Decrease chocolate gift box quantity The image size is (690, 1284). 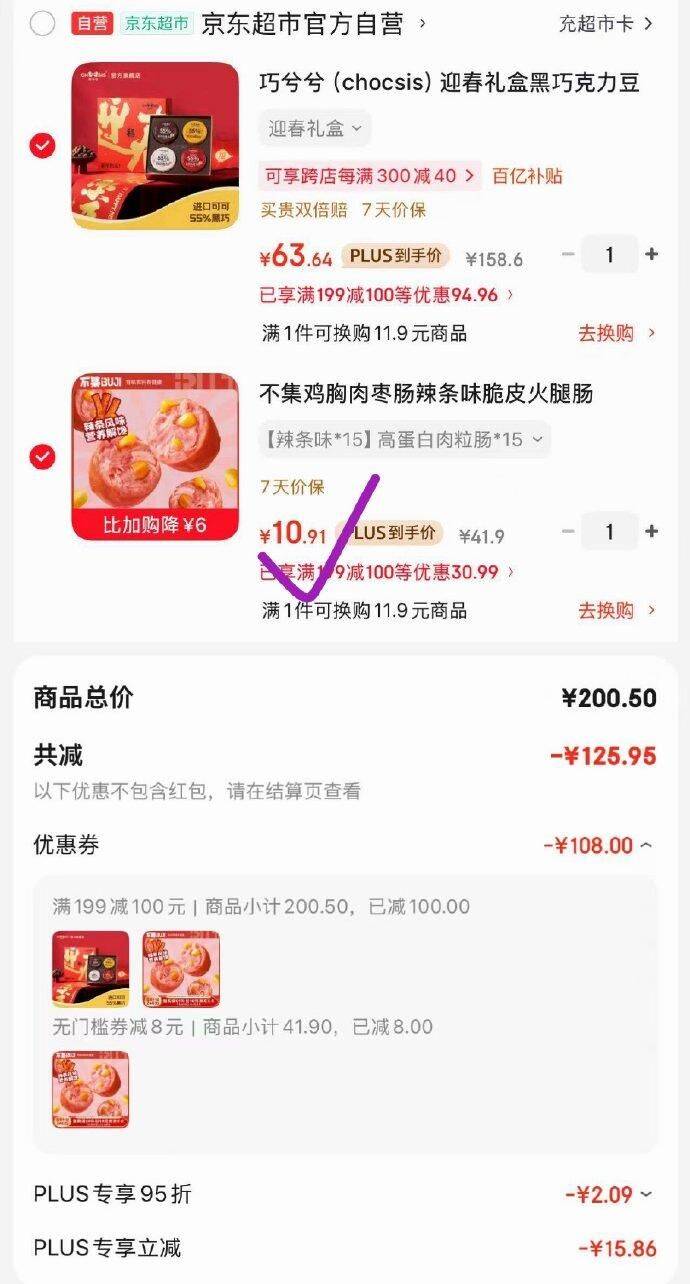tap(568, 255)
